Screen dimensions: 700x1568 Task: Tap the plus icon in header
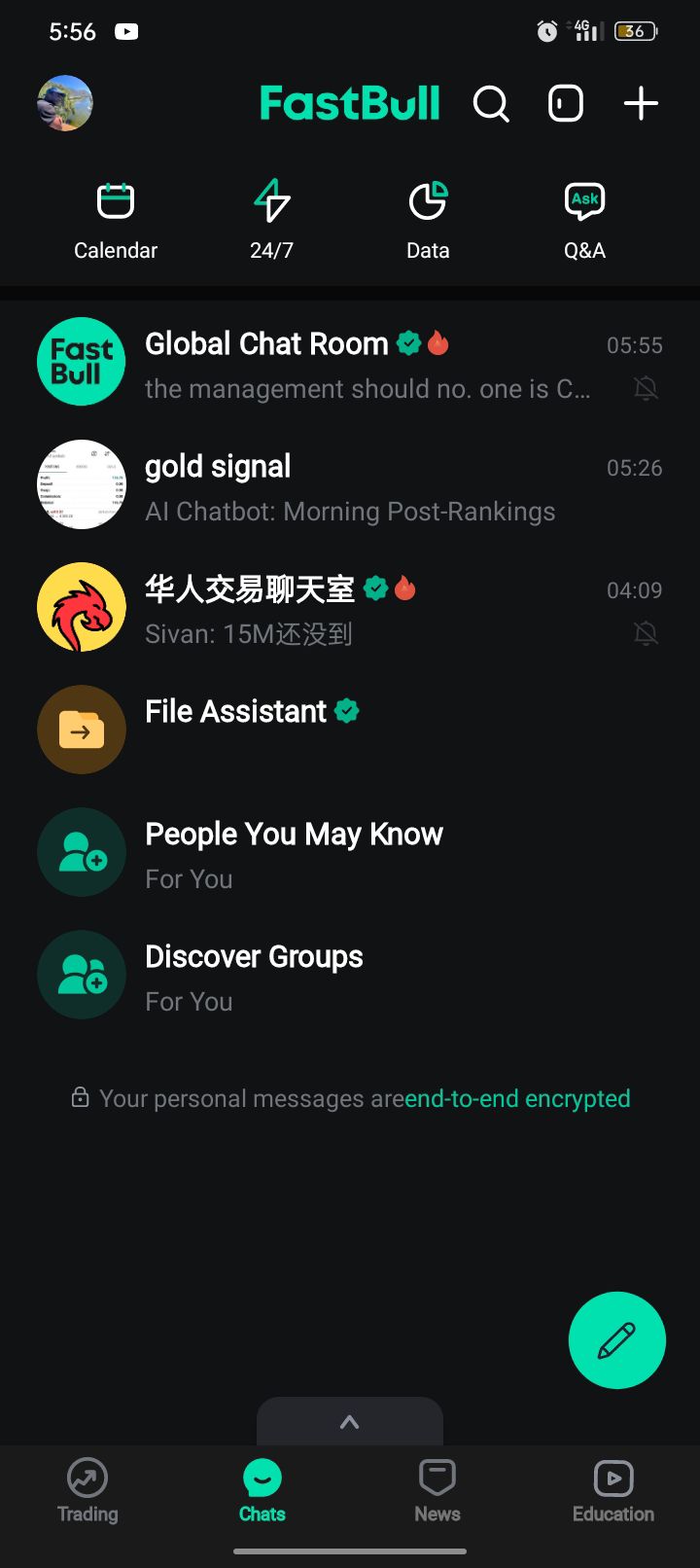(x=641, y=103)
